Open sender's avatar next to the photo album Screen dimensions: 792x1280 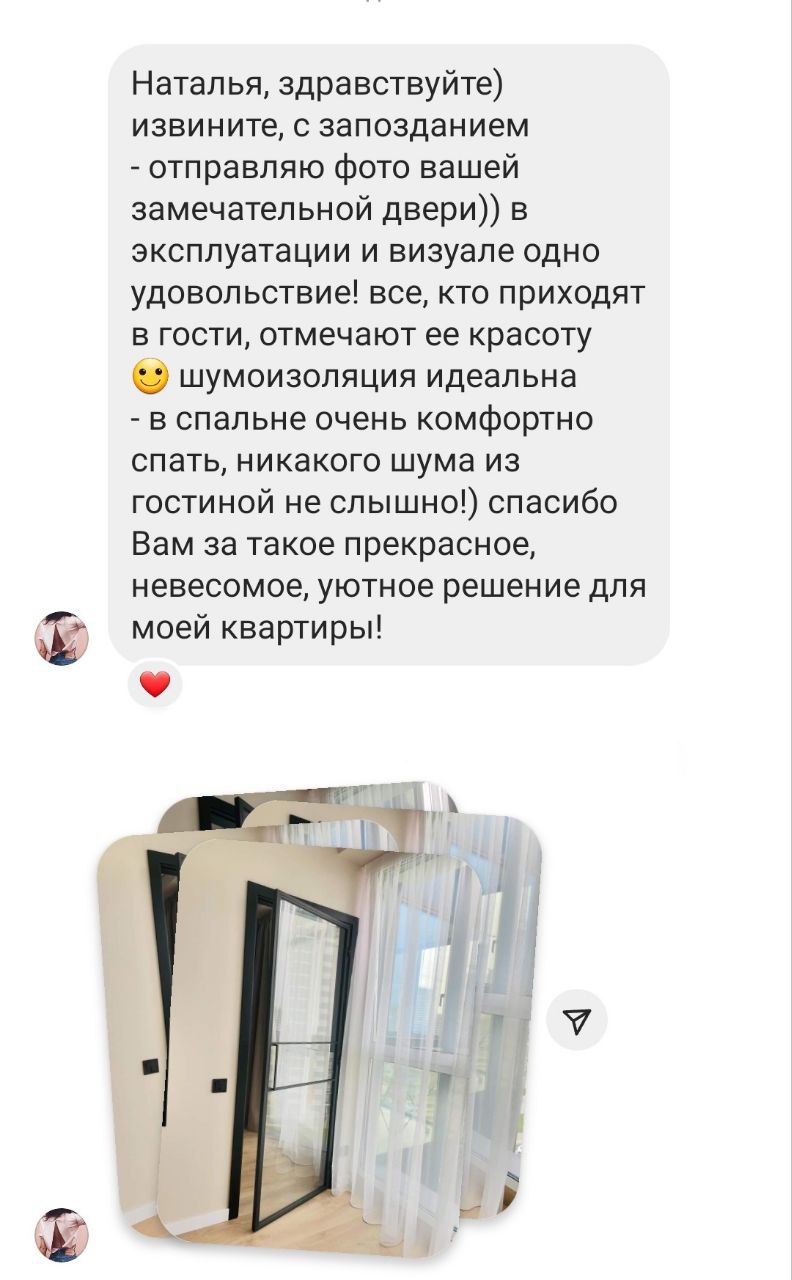[62, 1234]
